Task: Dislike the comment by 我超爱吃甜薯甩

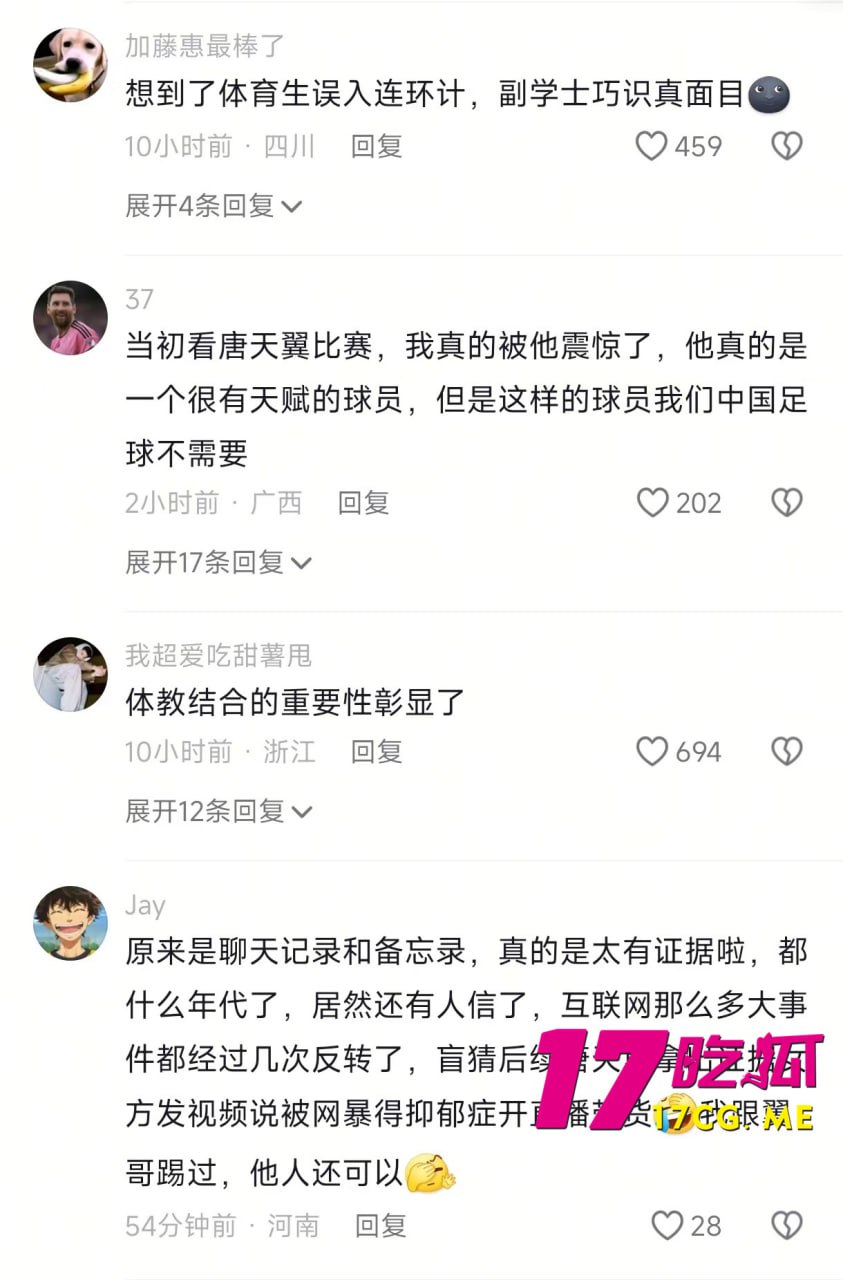Action: (x=786, y=751)
